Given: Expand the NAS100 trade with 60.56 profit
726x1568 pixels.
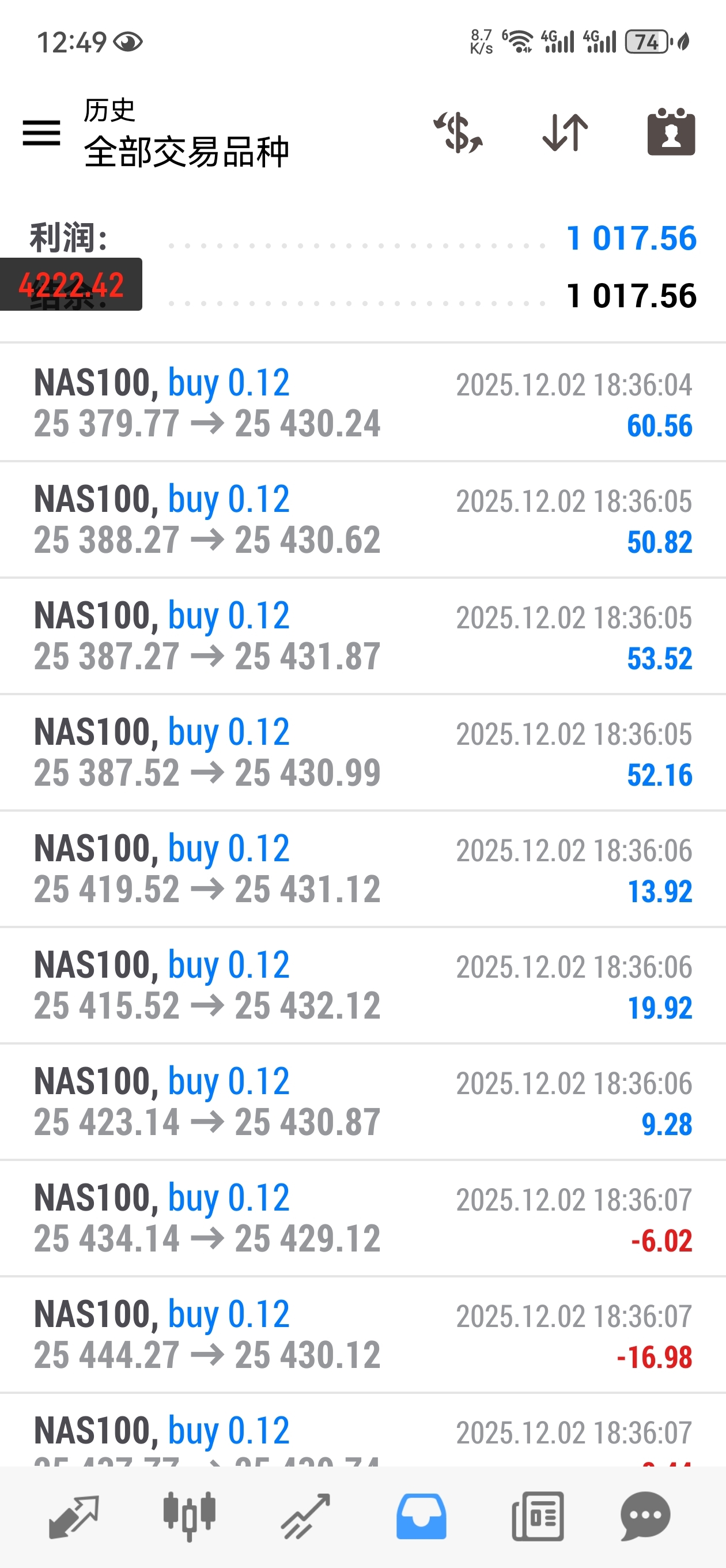Looking at the screenshot, I should 362,403.
